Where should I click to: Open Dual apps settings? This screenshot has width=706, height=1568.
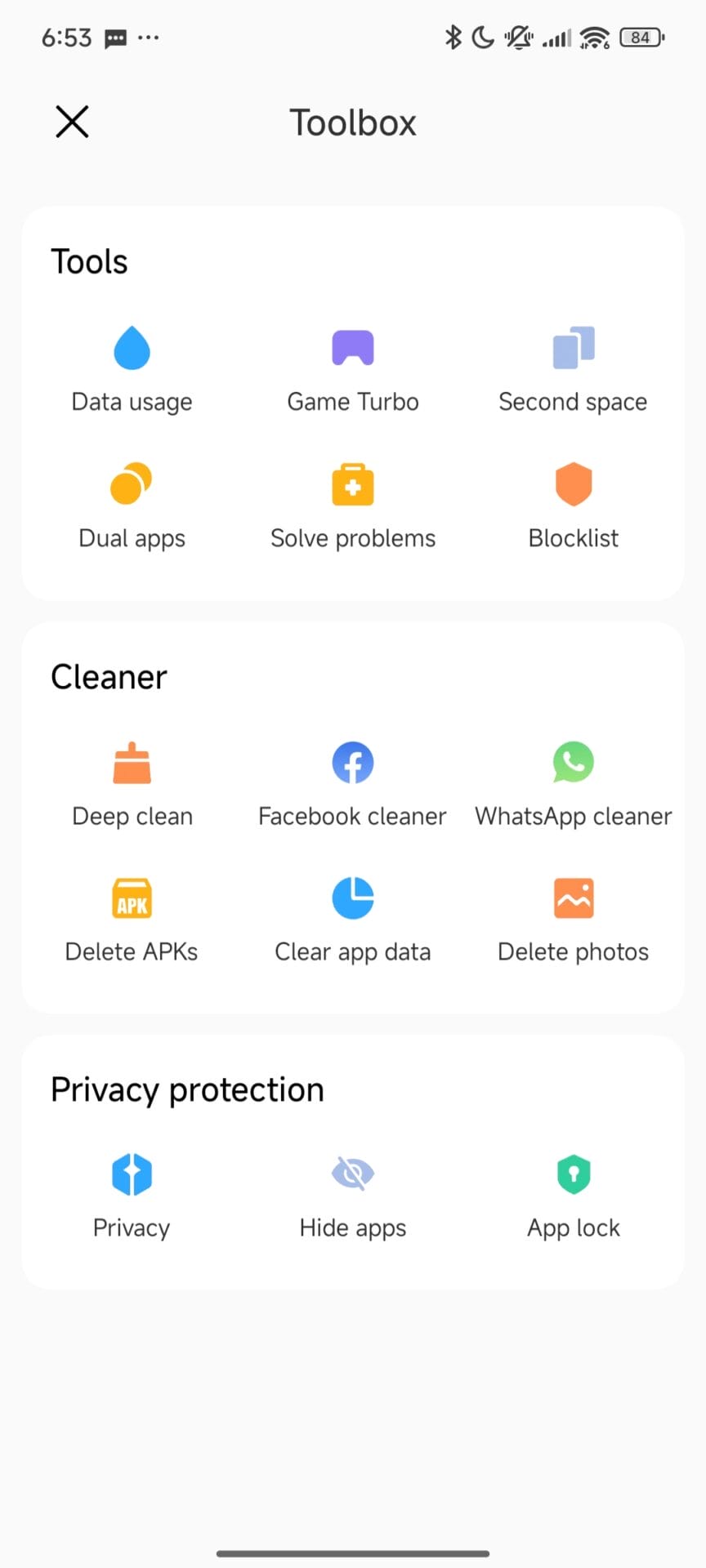(132, 504)
